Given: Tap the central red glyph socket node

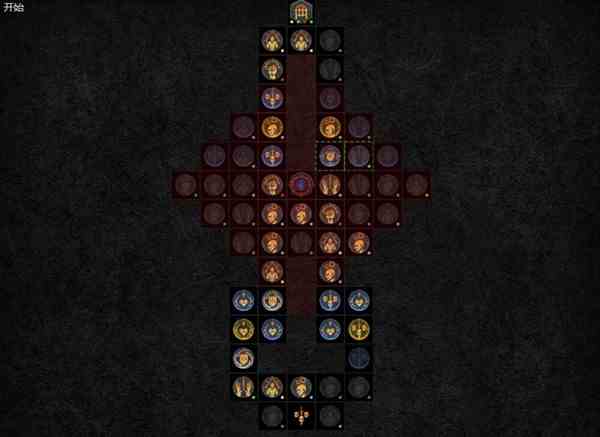Looking at the screenshot, I should click(301, 184).
